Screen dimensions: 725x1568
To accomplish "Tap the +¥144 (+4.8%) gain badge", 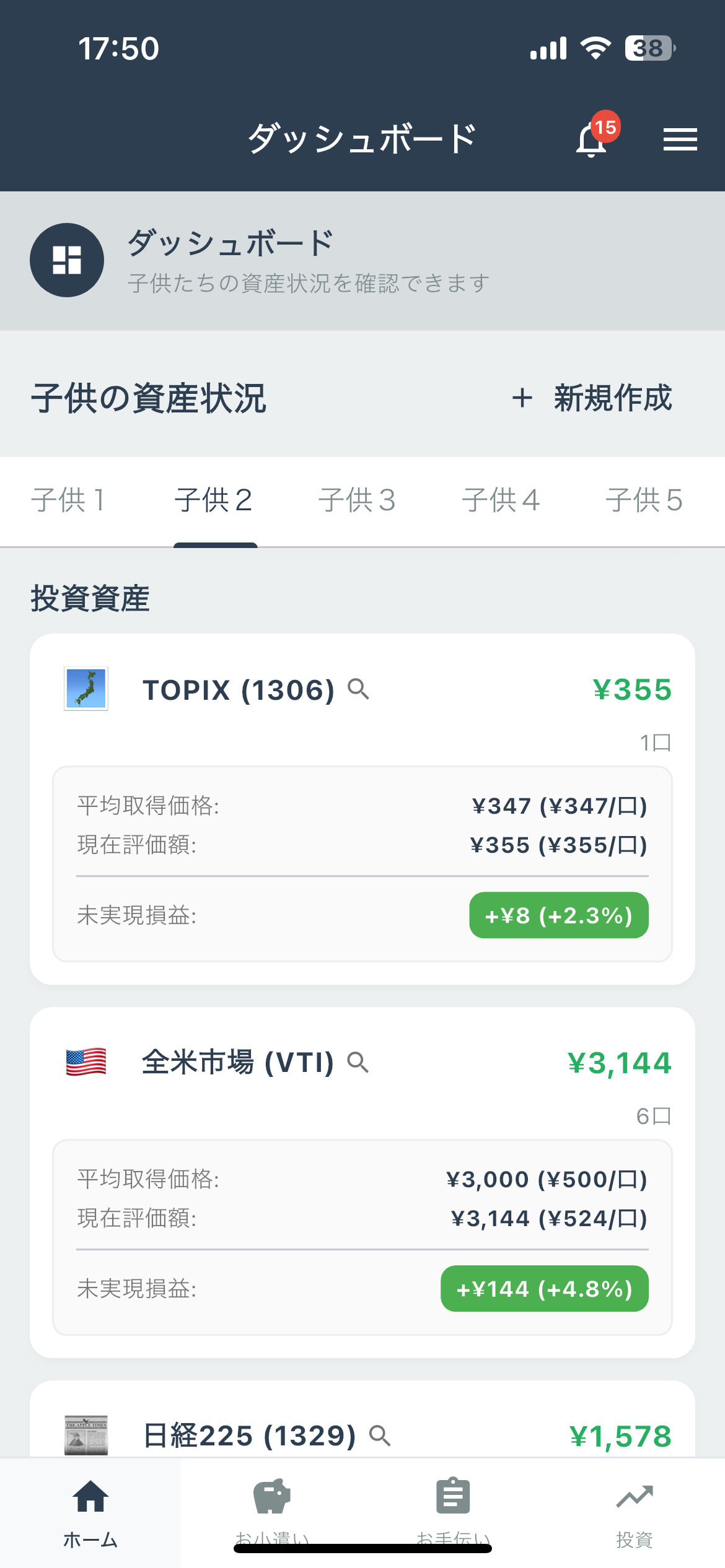I will click(543, 1289).
